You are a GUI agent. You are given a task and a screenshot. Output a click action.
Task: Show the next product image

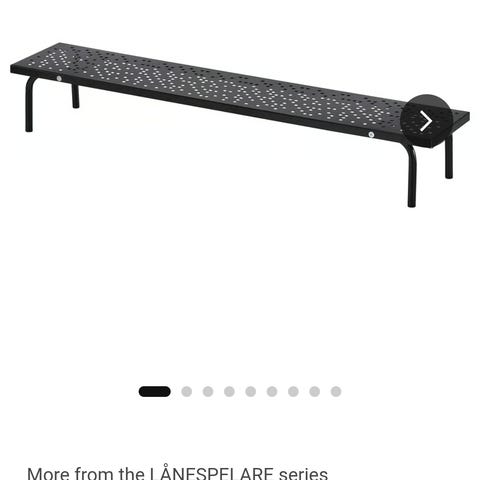[426, 121]
